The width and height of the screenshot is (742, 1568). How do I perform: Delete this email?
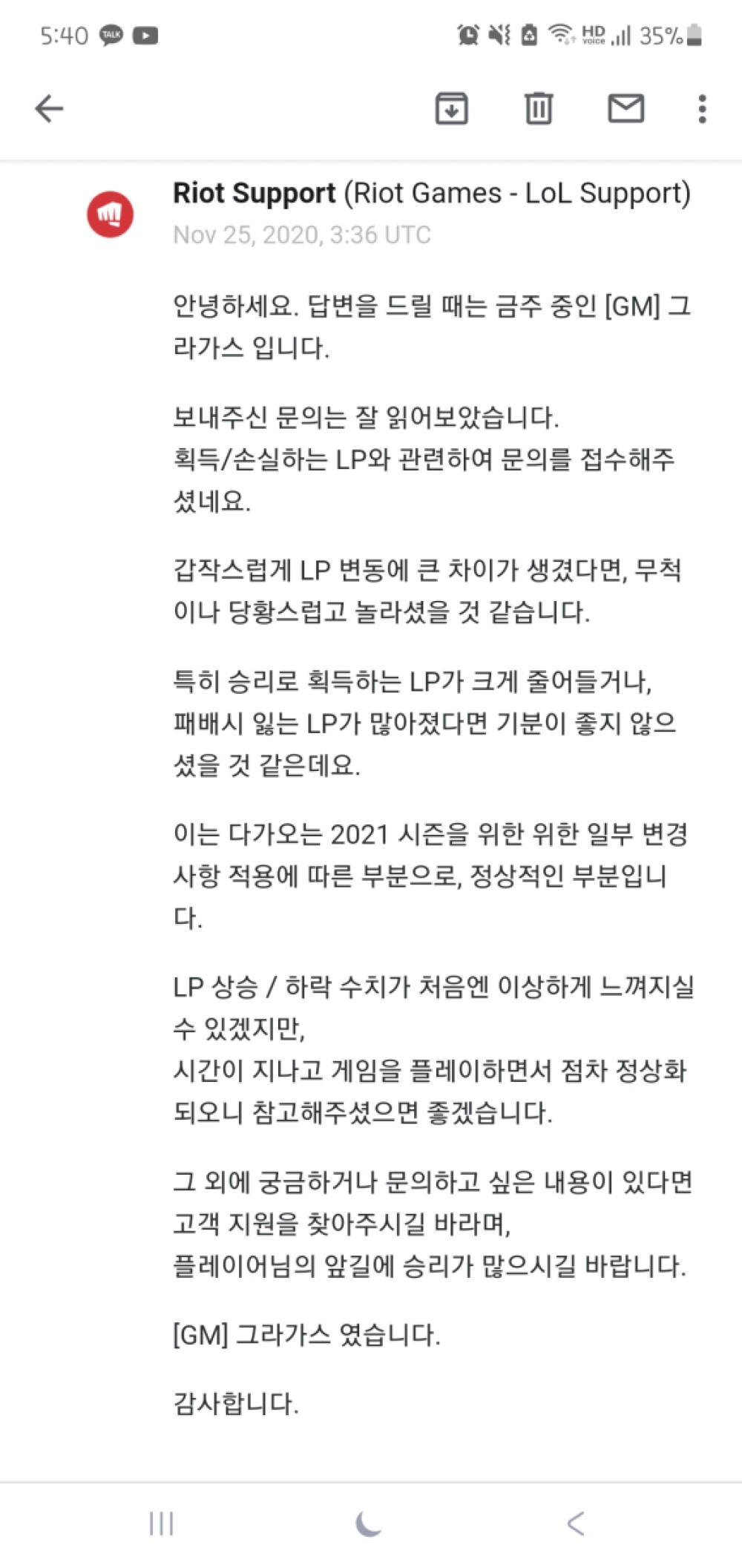click(x=539, y=108)
